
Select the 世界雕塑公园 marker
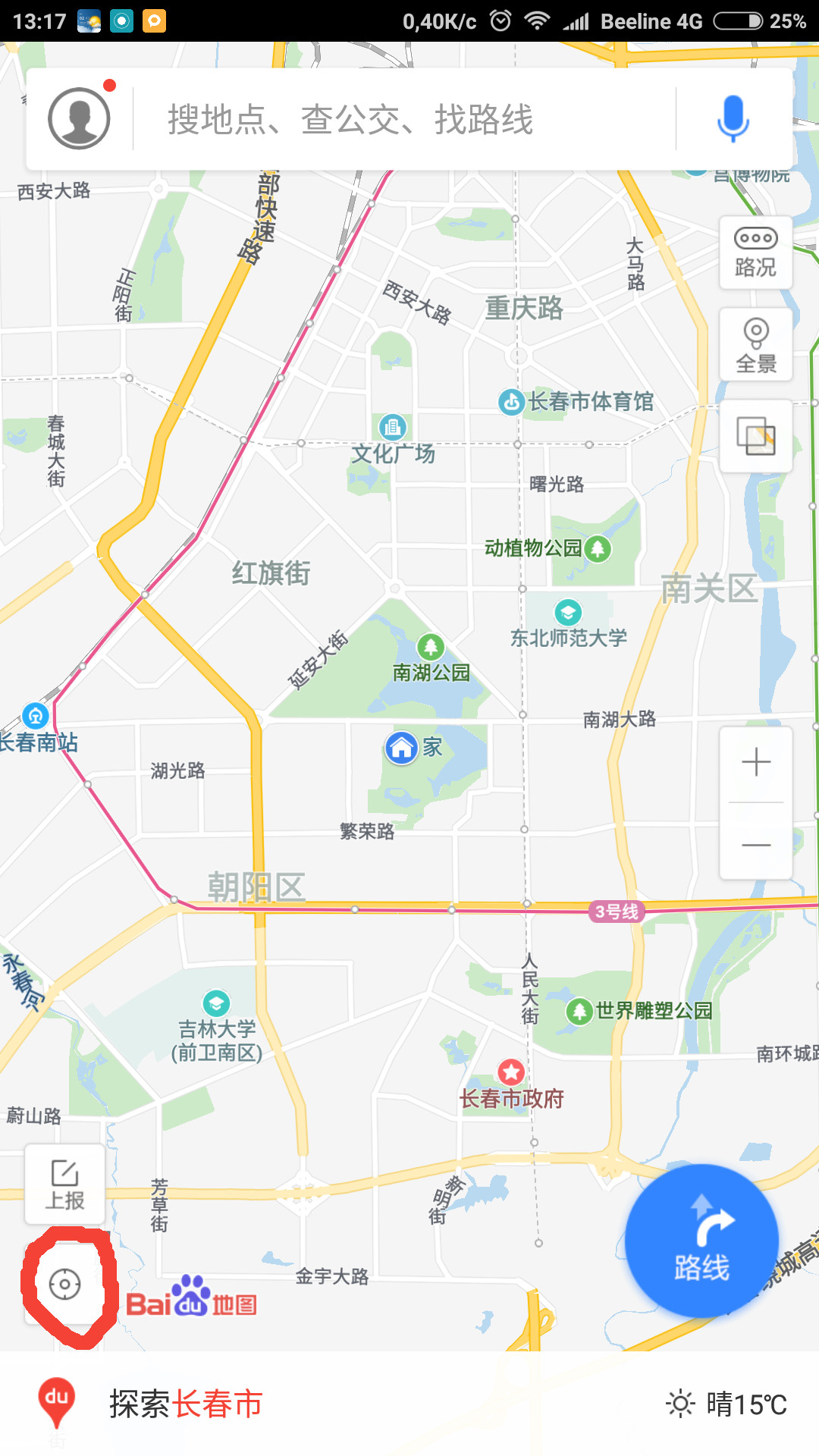coord(579,1011)
